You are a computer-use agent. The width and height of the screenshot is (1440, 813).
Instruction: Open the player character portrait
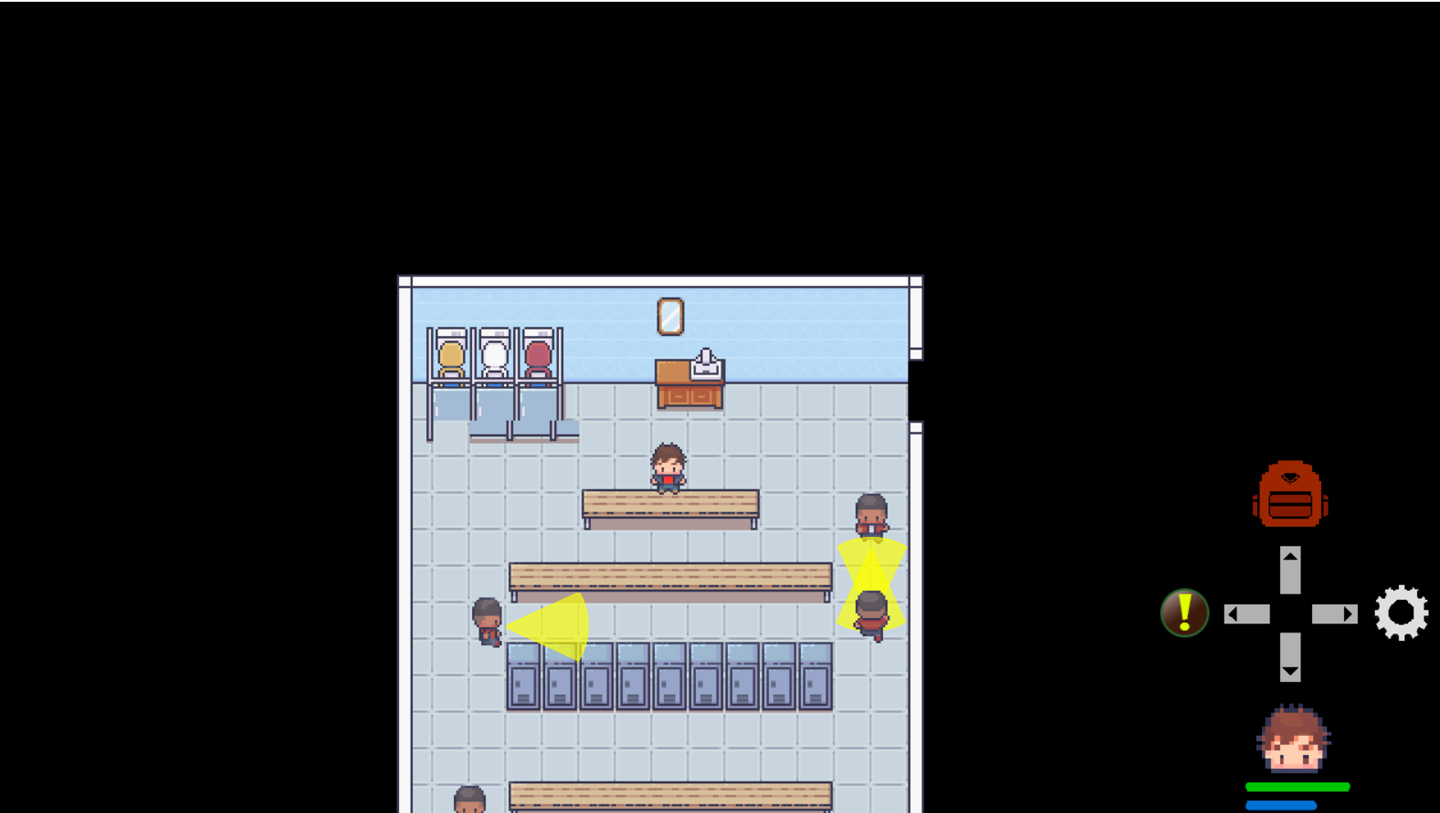click(1293, 740)
